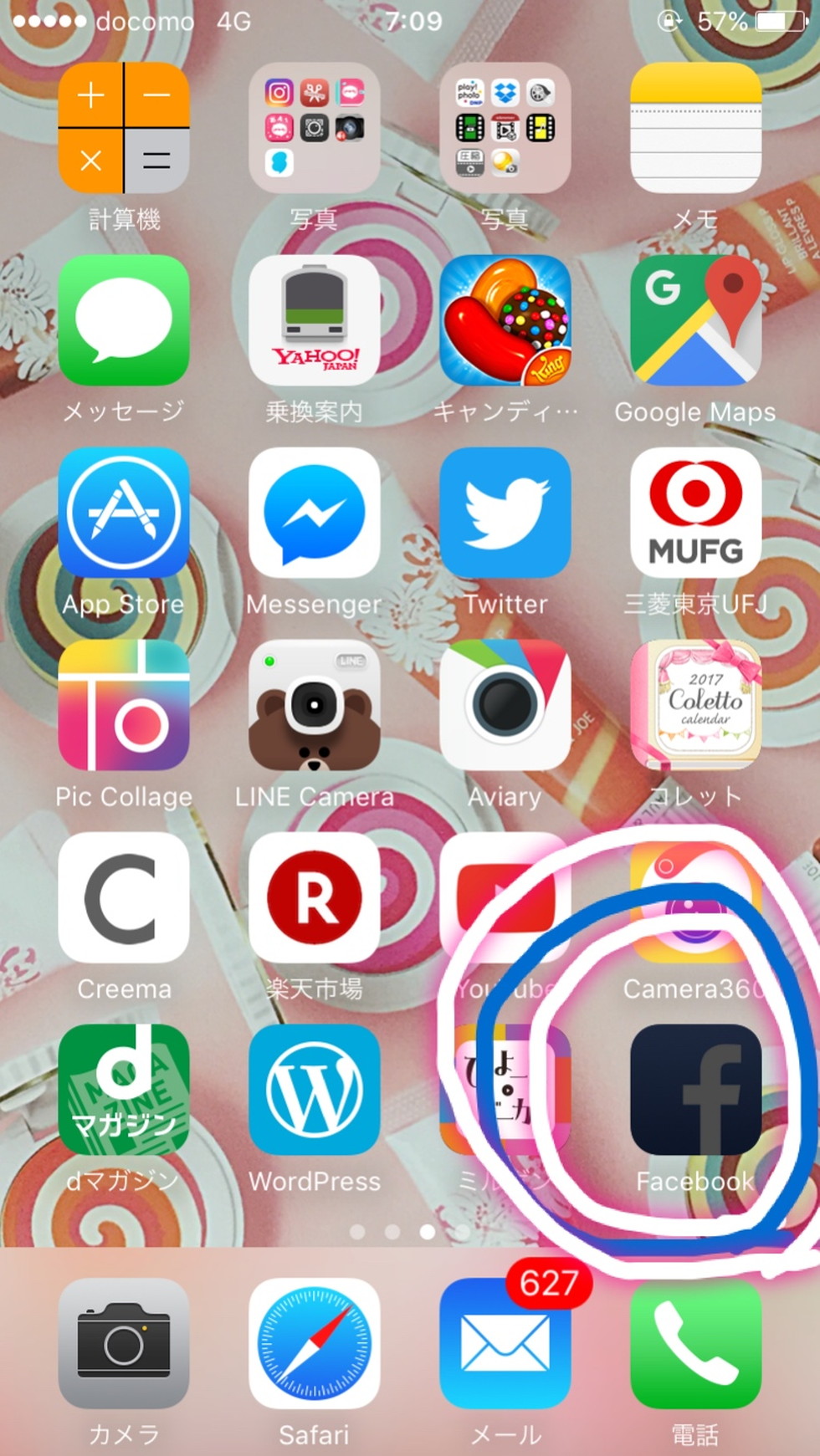This screenshot has height=1456, width=820.
Task: Launch the Aviary photo editor
Action: point(505,705)
